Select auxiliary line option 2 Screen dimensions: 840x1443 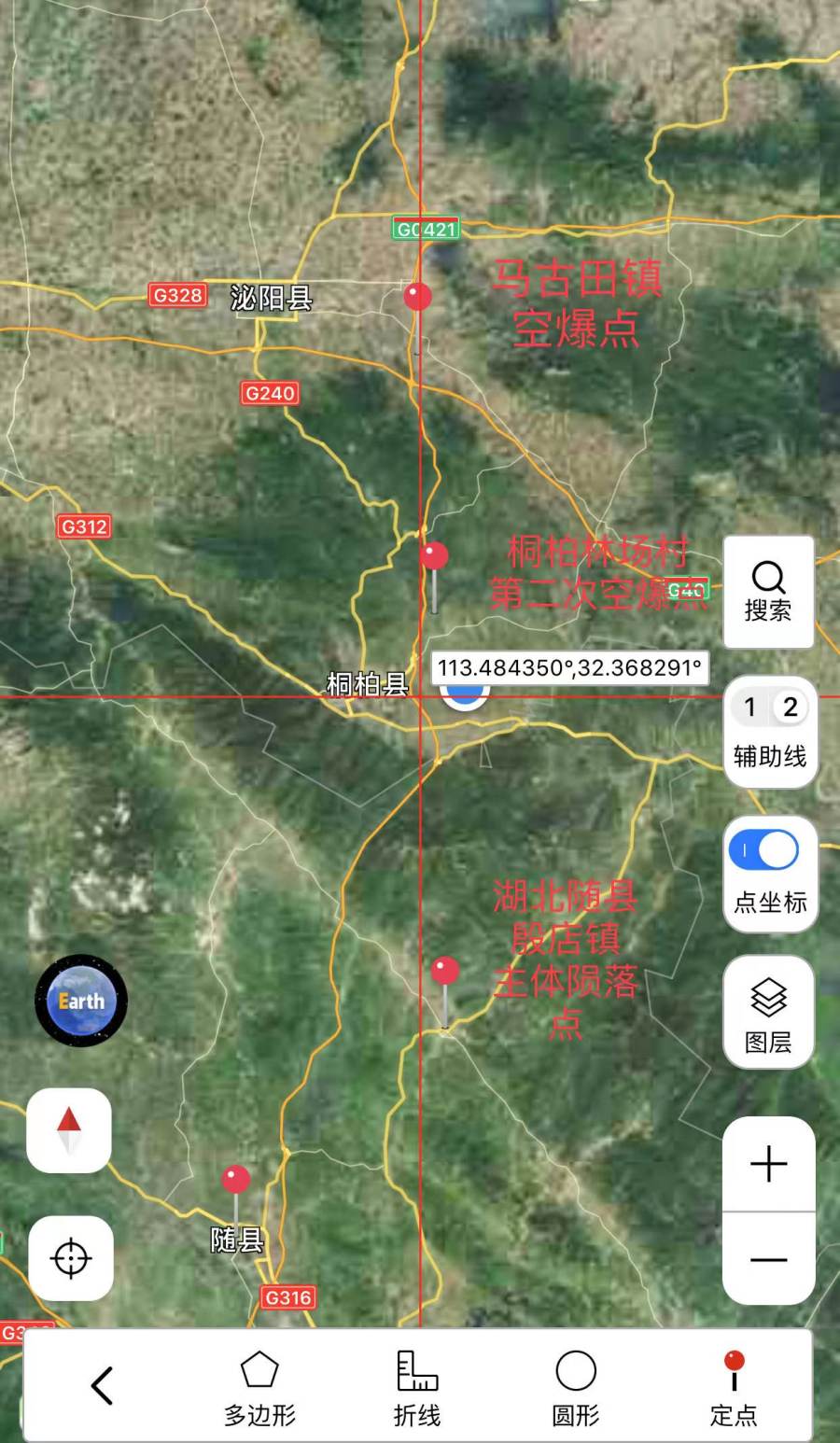pos(790,707)
